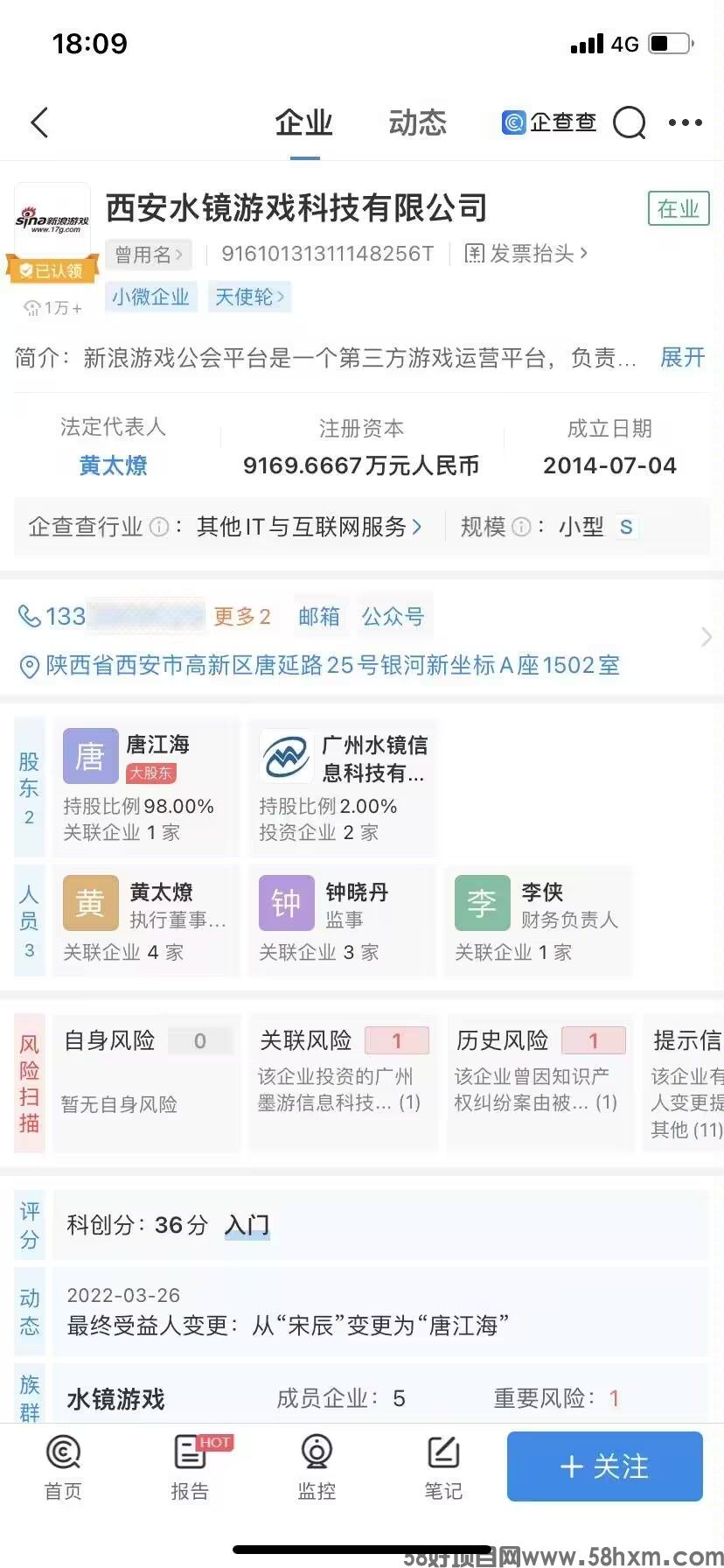This screenshot has height=1568, width=724.
Task: Expand the company 简介 with 展开
Action: (x=682, y=357)
